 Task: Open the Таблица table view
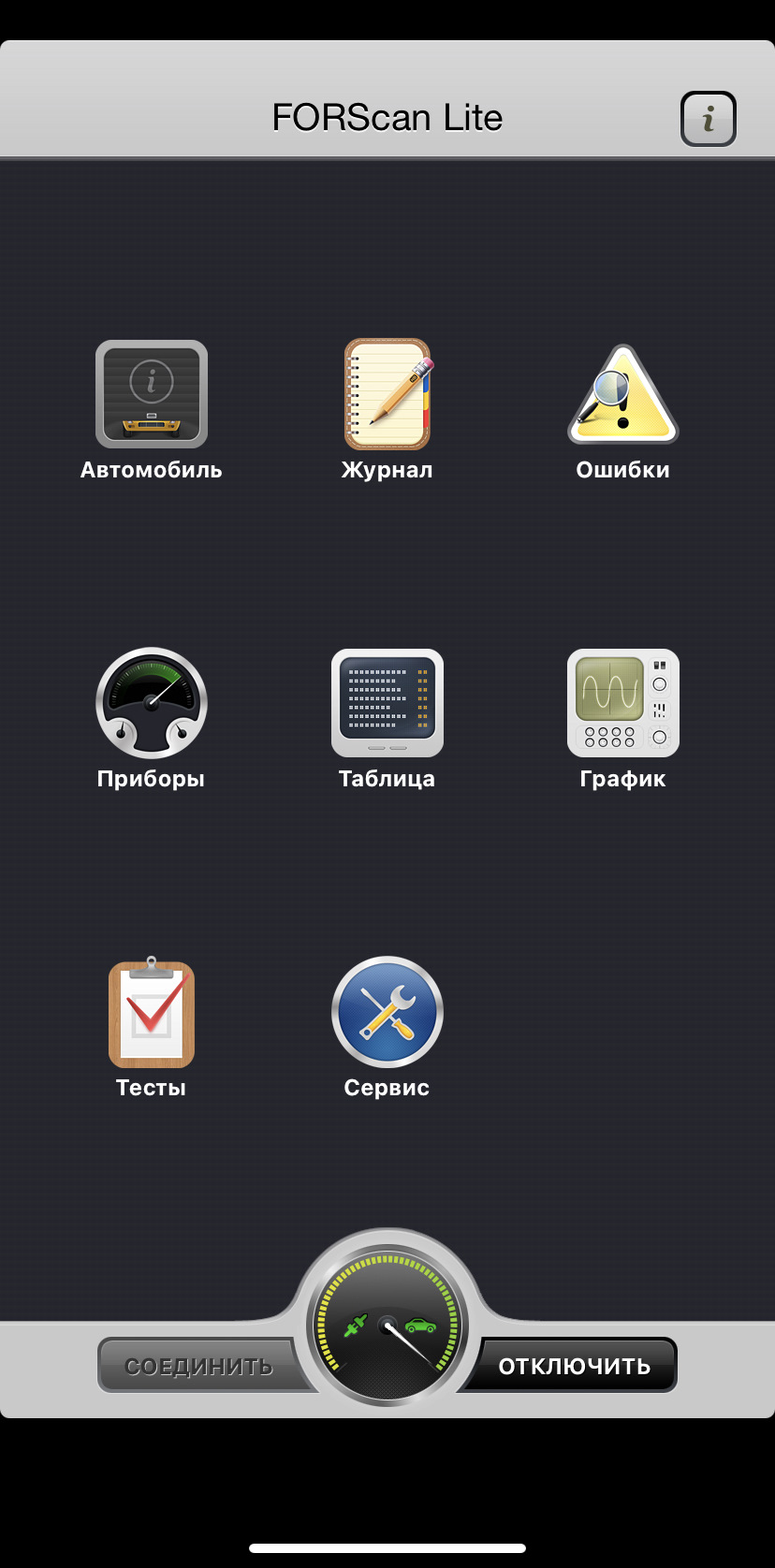pyautogui.click(x=387, y=703)
